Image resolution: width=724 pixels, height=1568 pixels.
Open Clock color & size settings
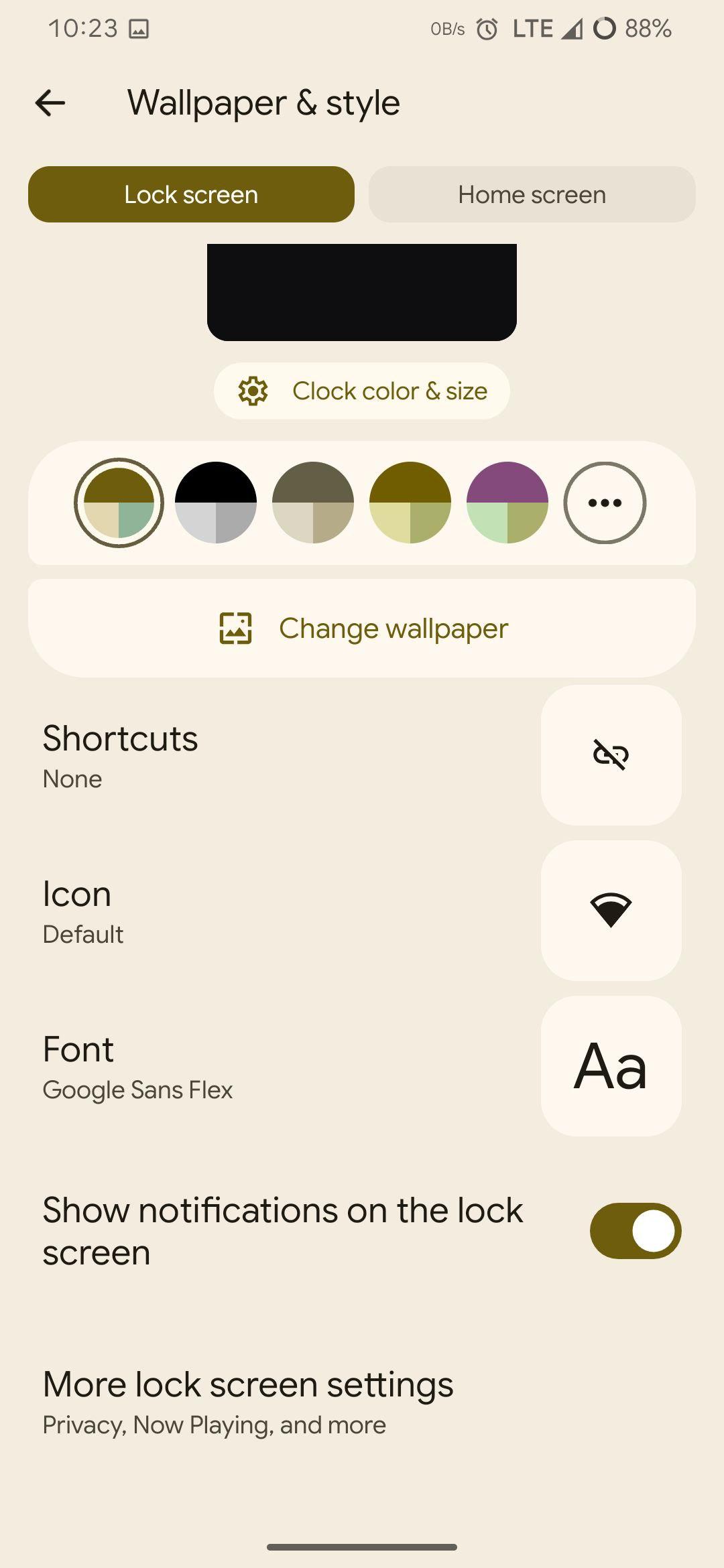click(x=362, y=391)
